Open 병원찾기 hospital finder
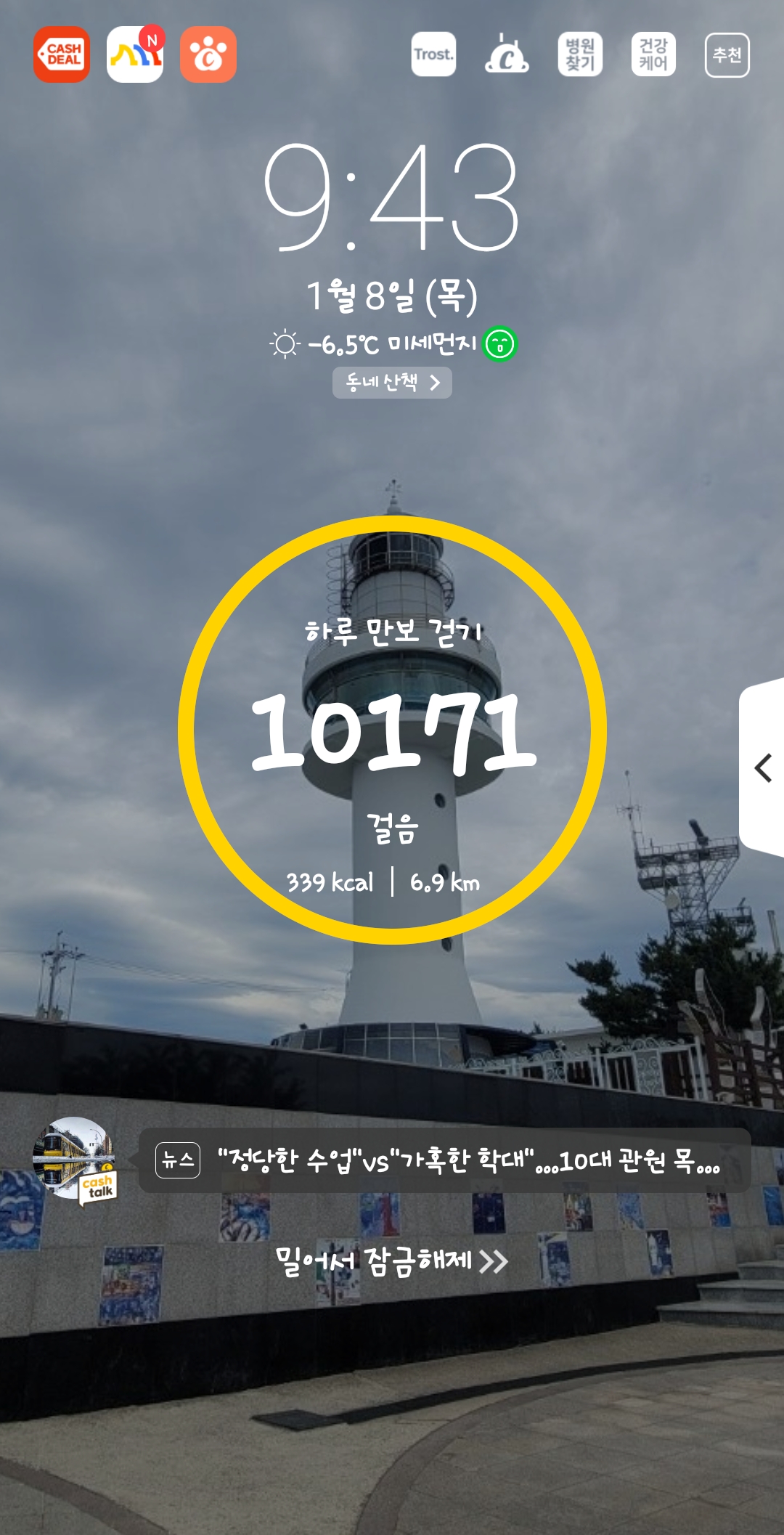This screenshot has width=784, height=1535. click(x=580, y=54)
